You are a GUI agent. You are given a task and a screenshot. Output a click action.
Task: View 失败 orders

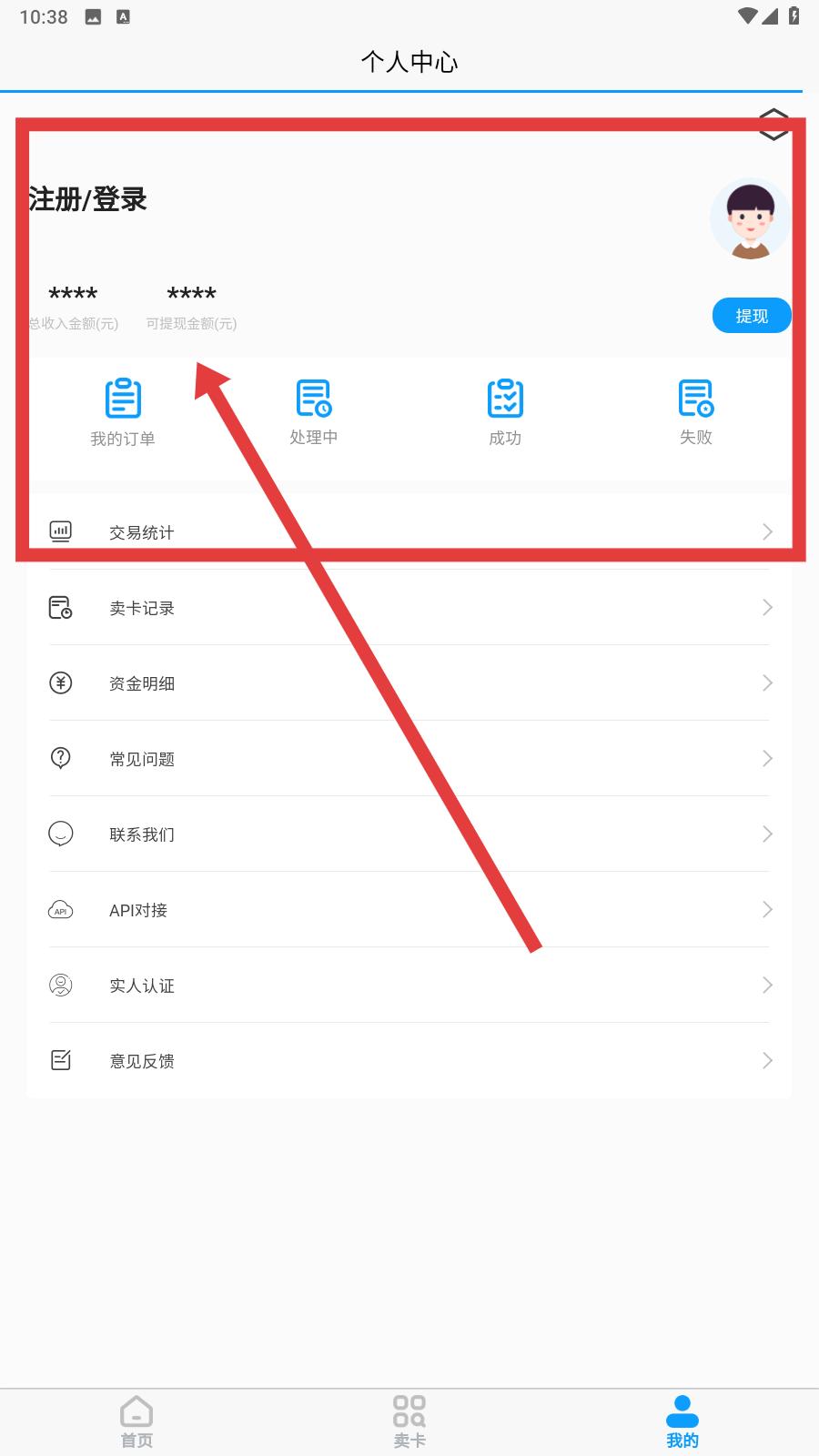[x=696, y=412]
